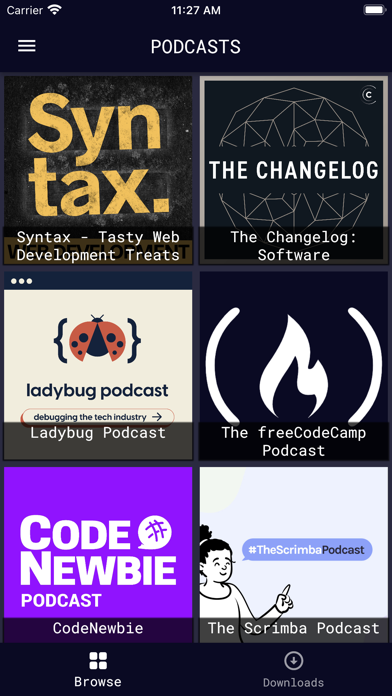Select the Ladybug Podcast tile
Viewport: 392px width, 696px height.
[98, 366]
